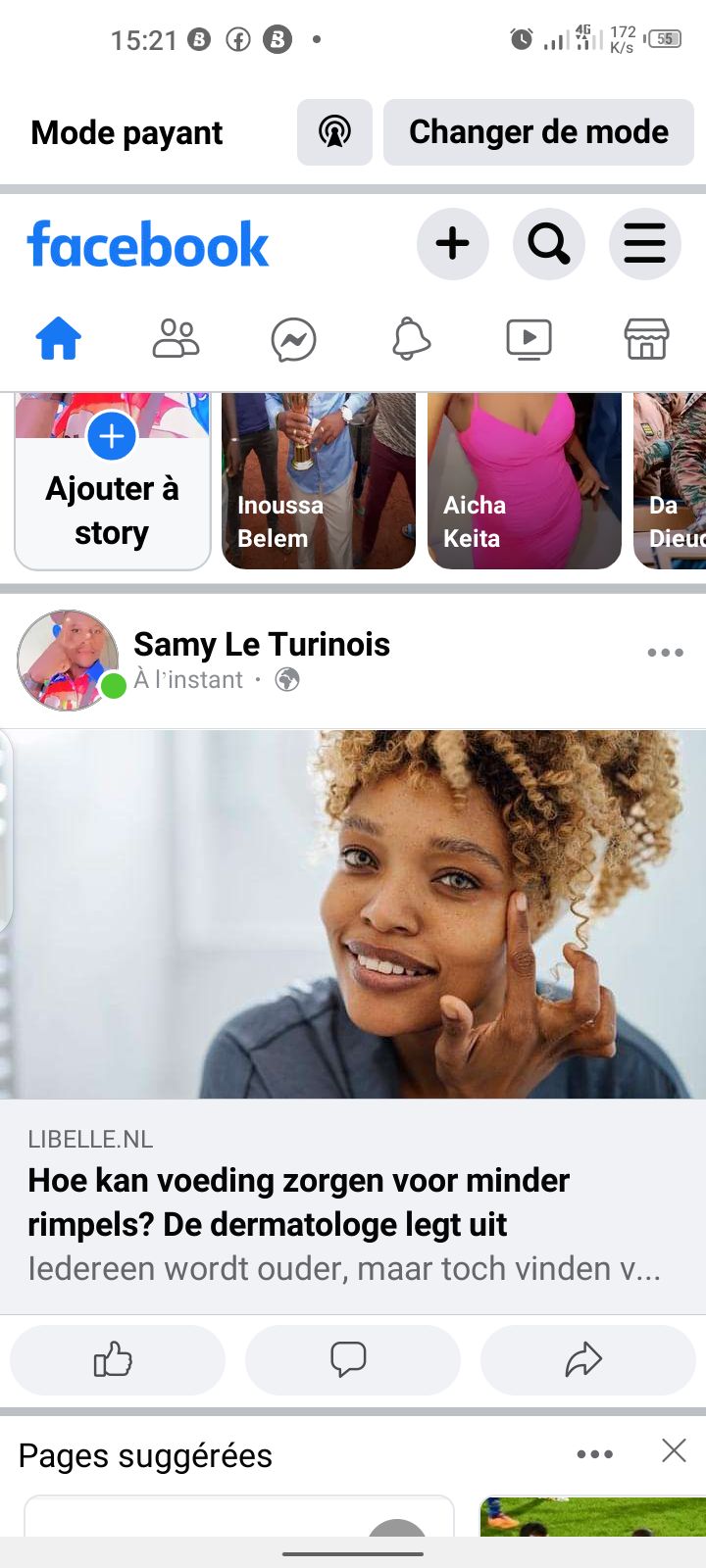
Task: Open options for Samy Le Turinois's post
Action: (x=665, y=653)
